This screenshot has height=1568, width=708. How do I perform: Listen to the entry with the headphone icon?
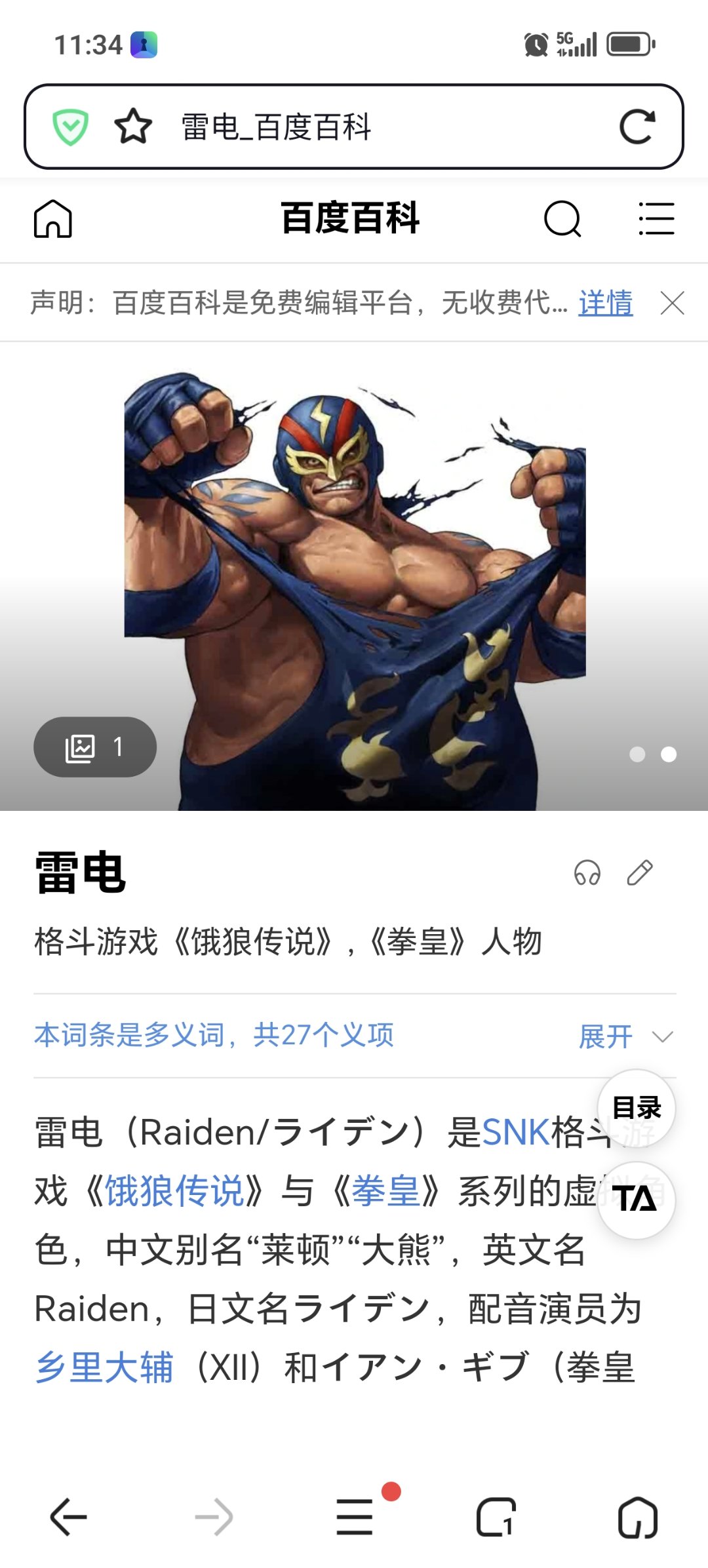click(x=587, y=873)
